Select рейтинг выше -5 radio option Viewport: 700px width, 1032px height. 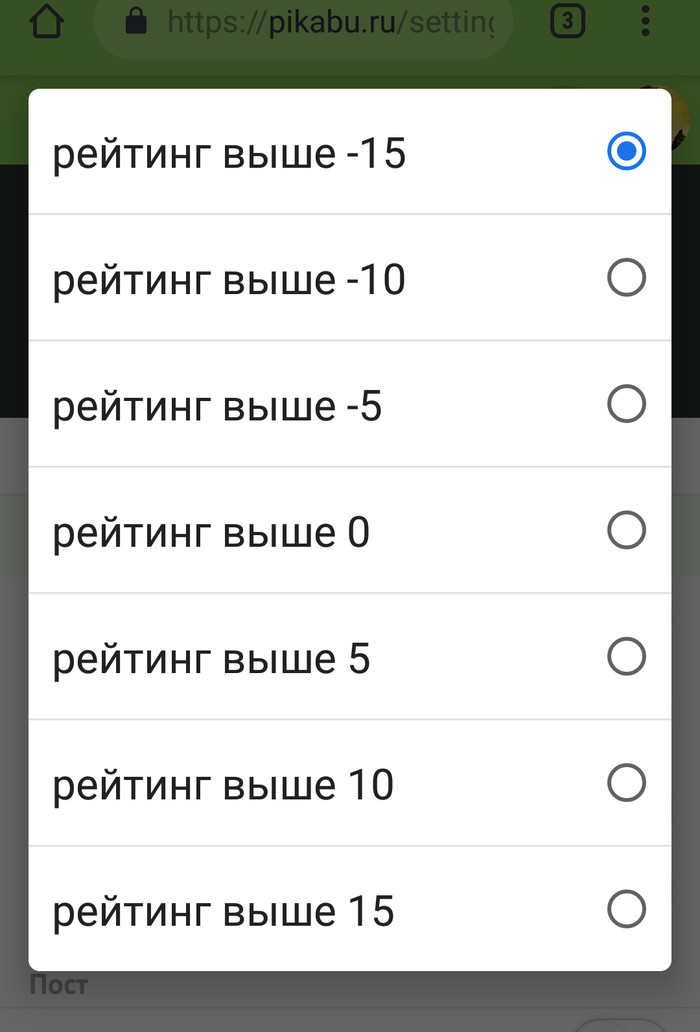350,405
